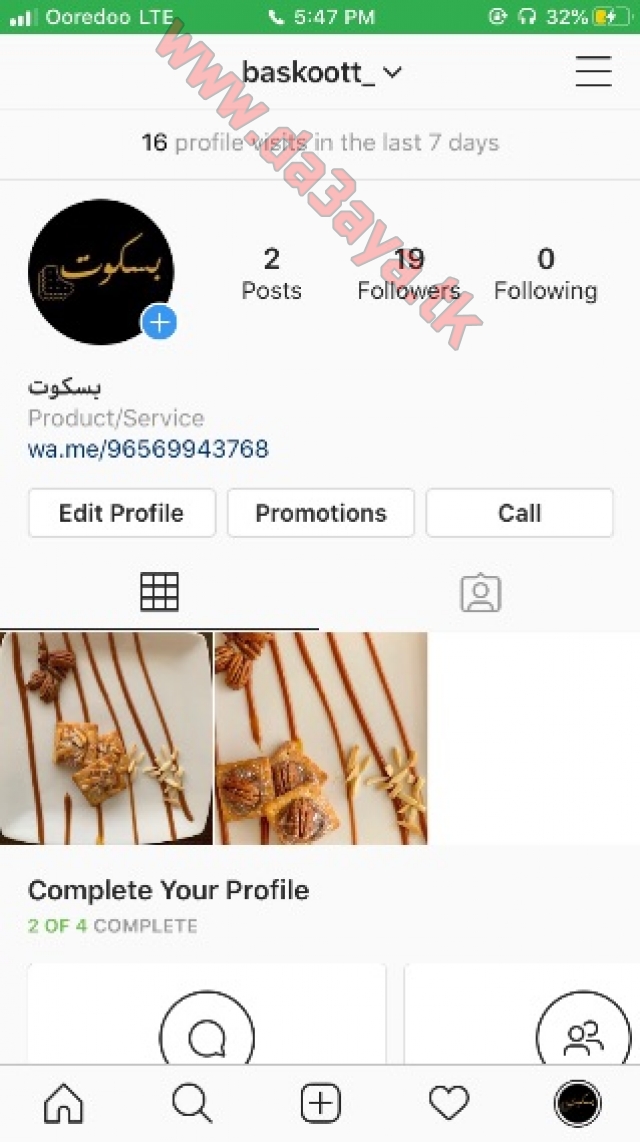
Task: Create a new post with plus icon
Action: (x=320, y=1103)
